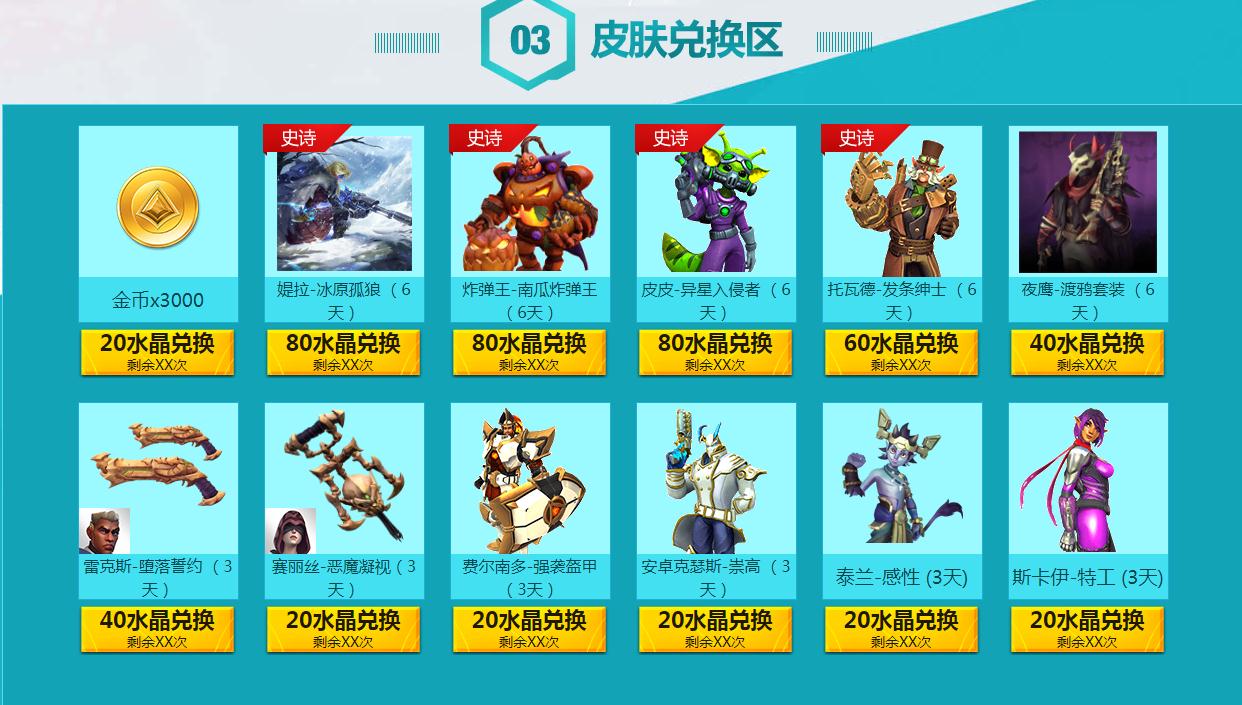This screenshot has height=705, width=1242.
Task: Exchange 40 crystals for 夜鹰-渡鸦套装
Action: point(1087,351)
